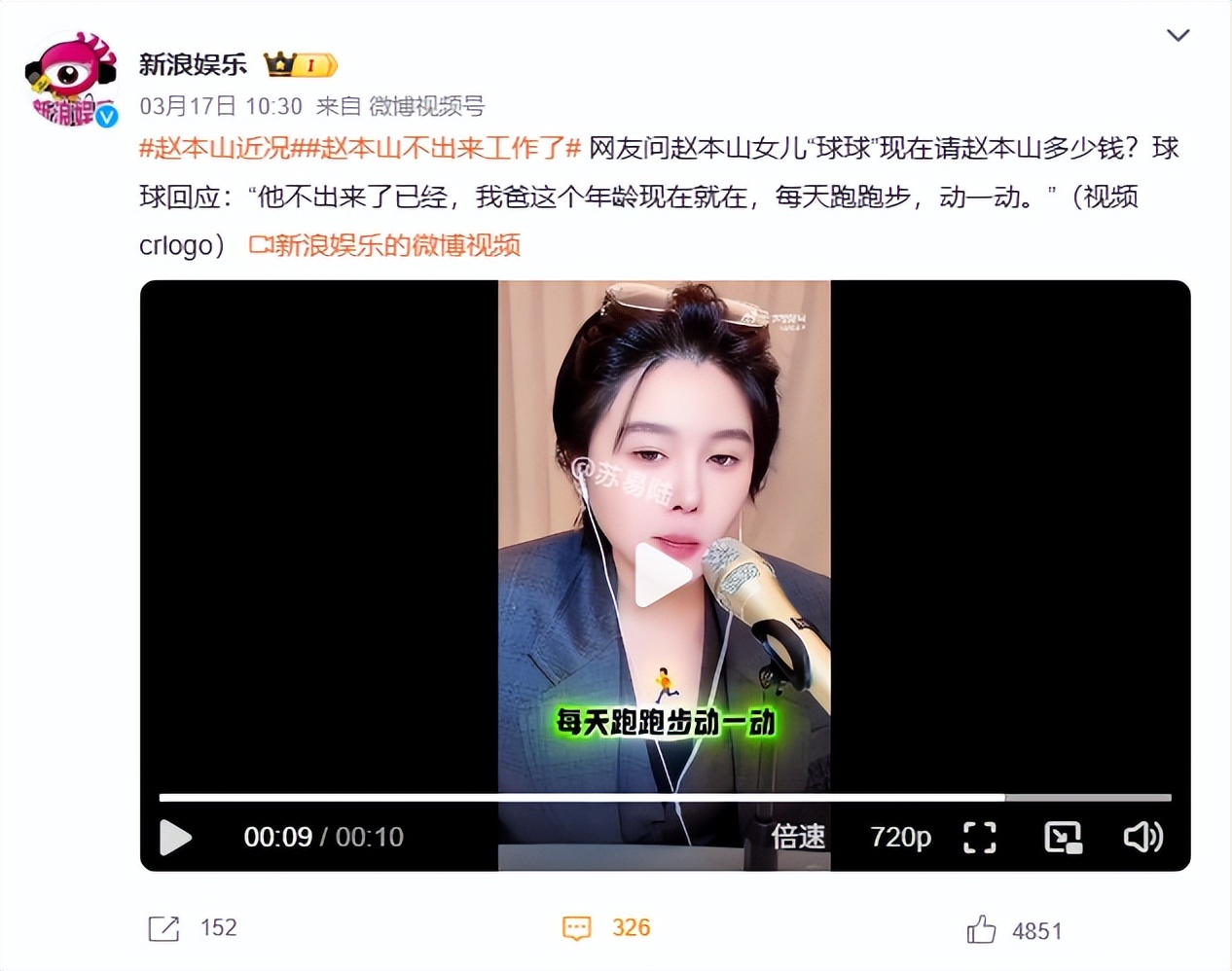
Task: Open 新浪娱乐 profile avatar
Action: (x=70, y=80)
